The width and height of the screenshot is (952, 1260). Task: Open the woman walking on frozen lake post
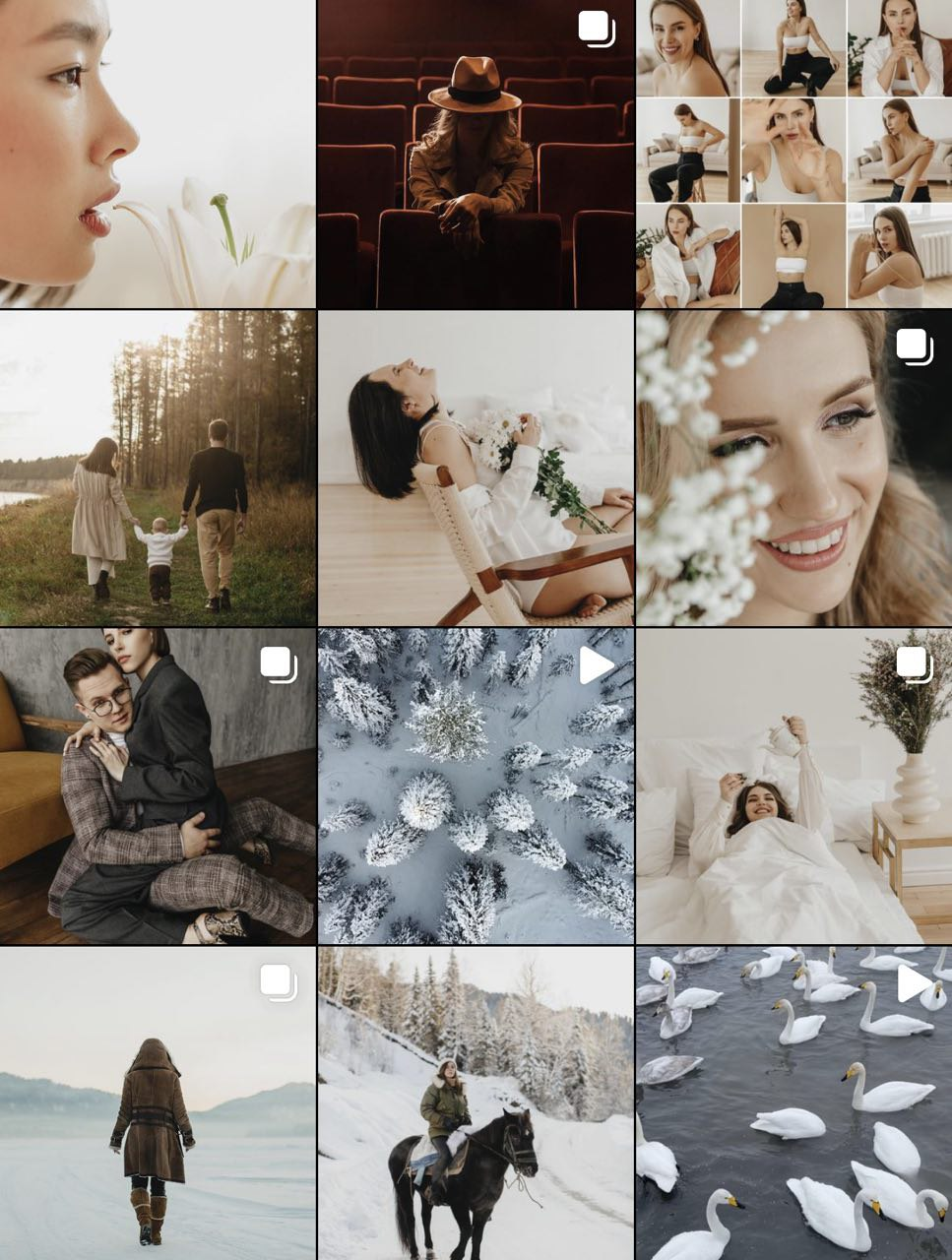coord(158,1103)
